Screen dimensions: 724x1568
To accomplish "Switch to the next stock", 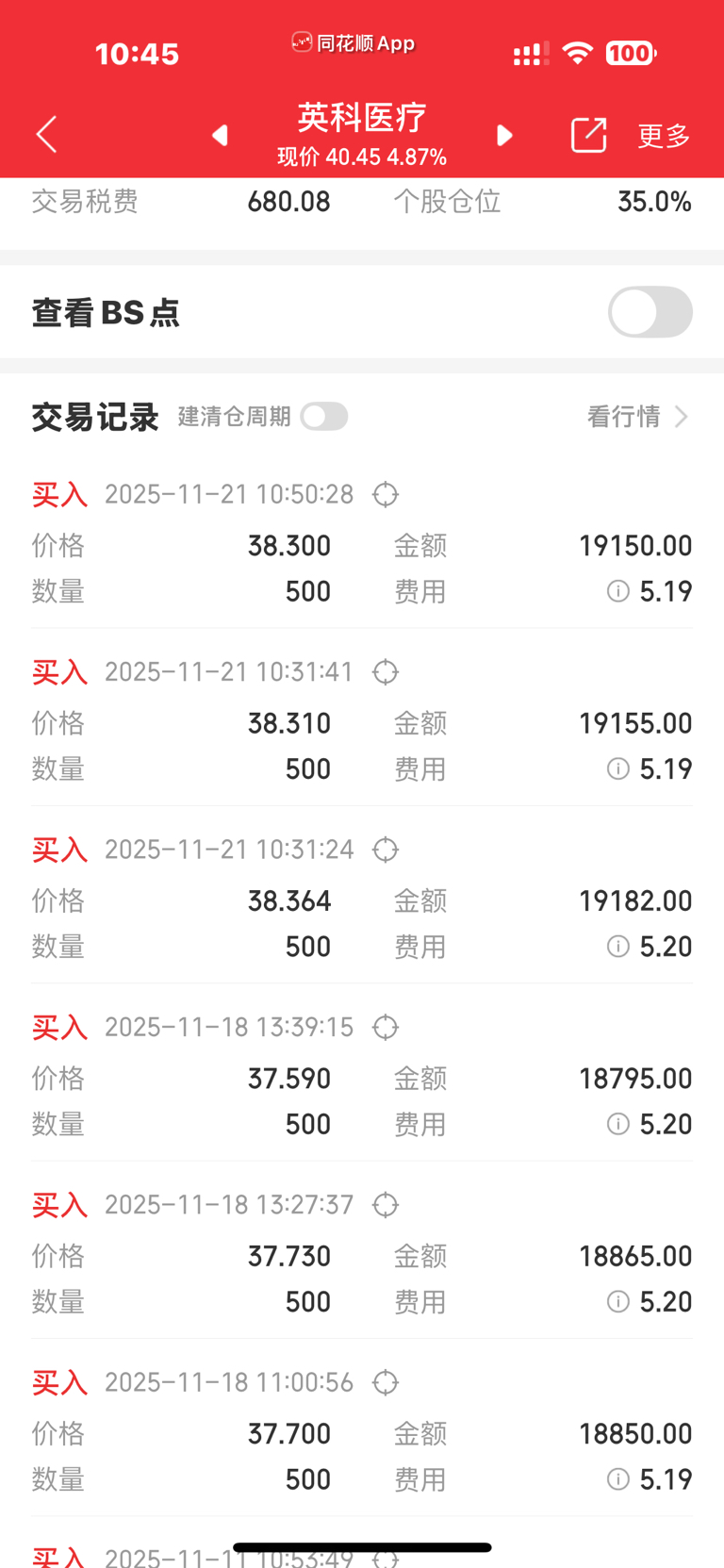I will pos(504,136).
